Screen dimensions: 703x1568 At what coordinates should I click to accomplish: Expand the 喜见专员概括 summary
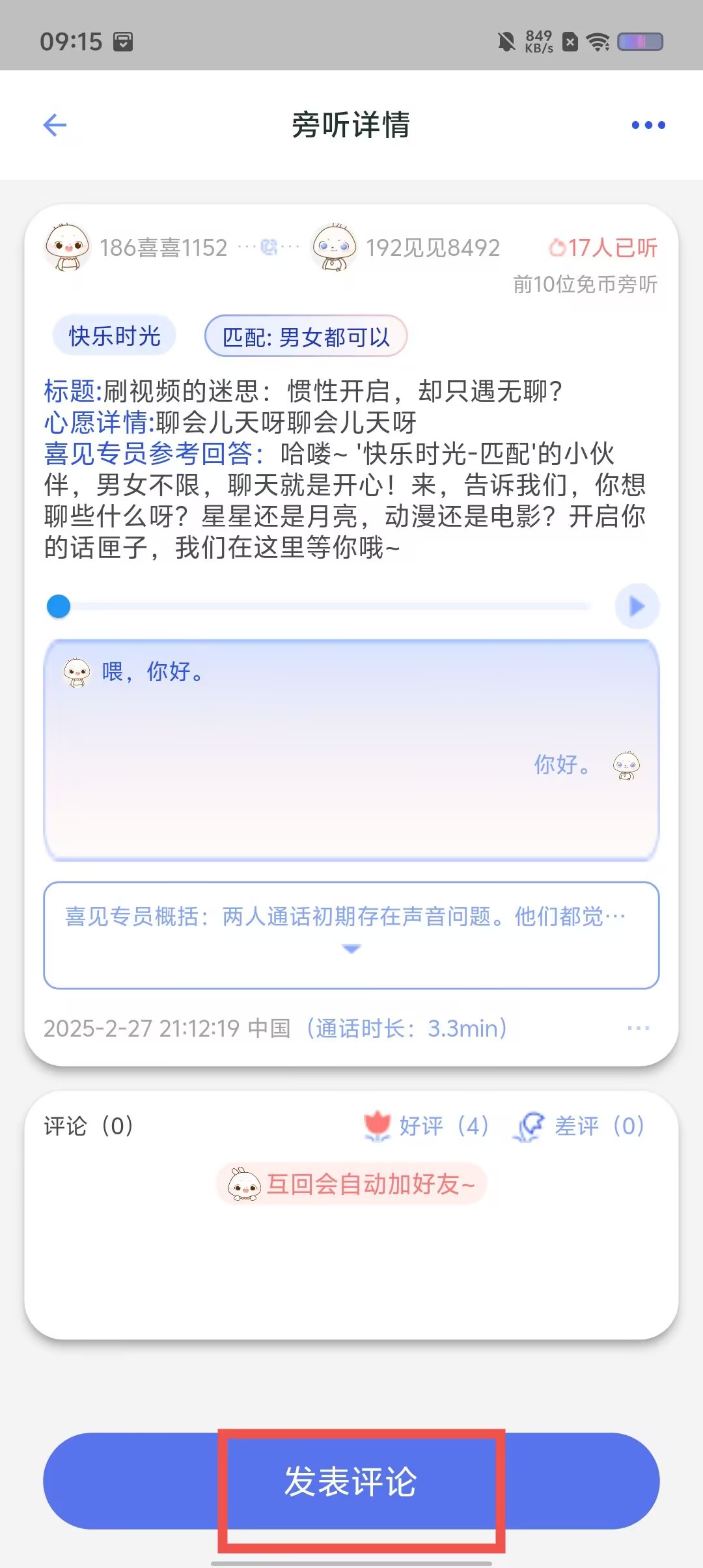351,949
